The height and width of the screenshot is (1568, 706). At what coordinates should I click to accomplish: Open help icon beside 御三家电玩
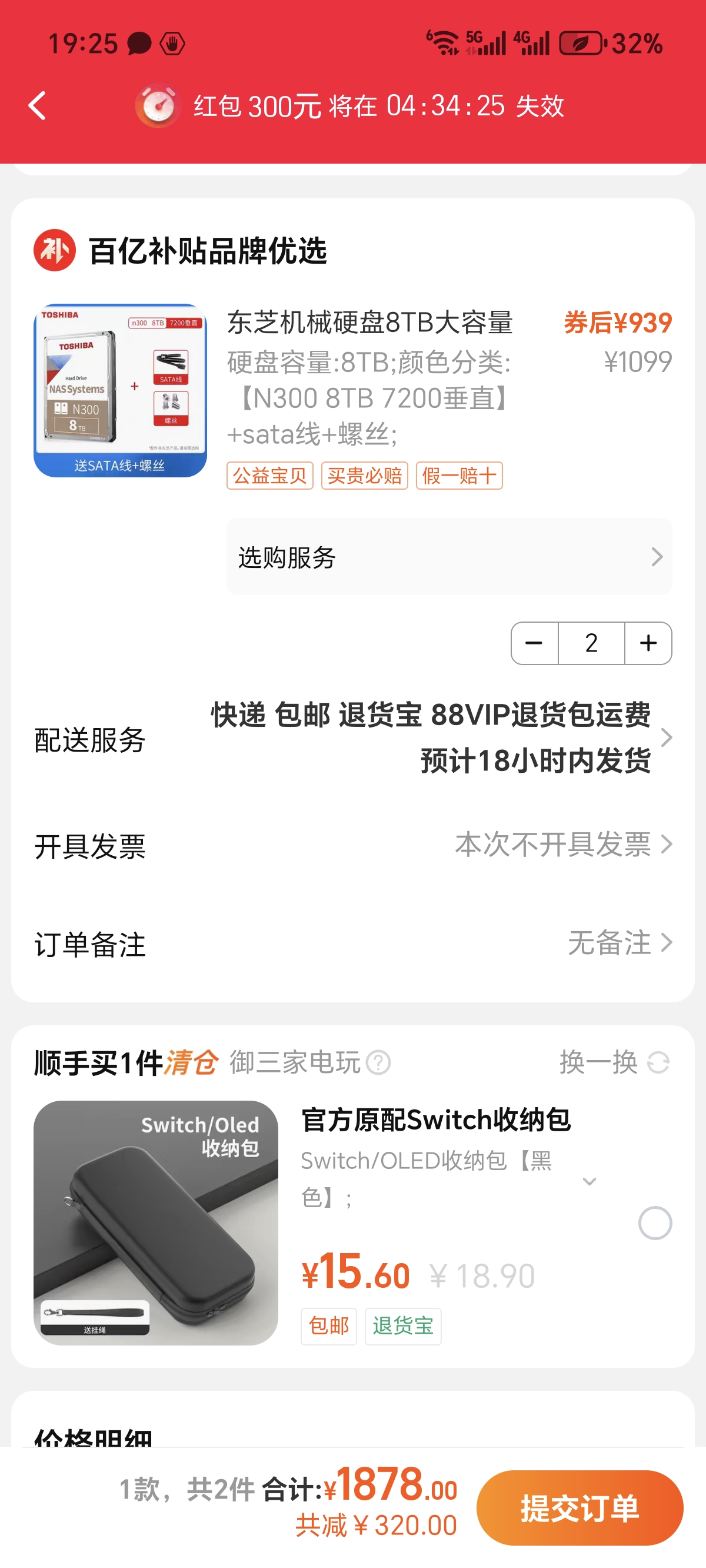378,1063
